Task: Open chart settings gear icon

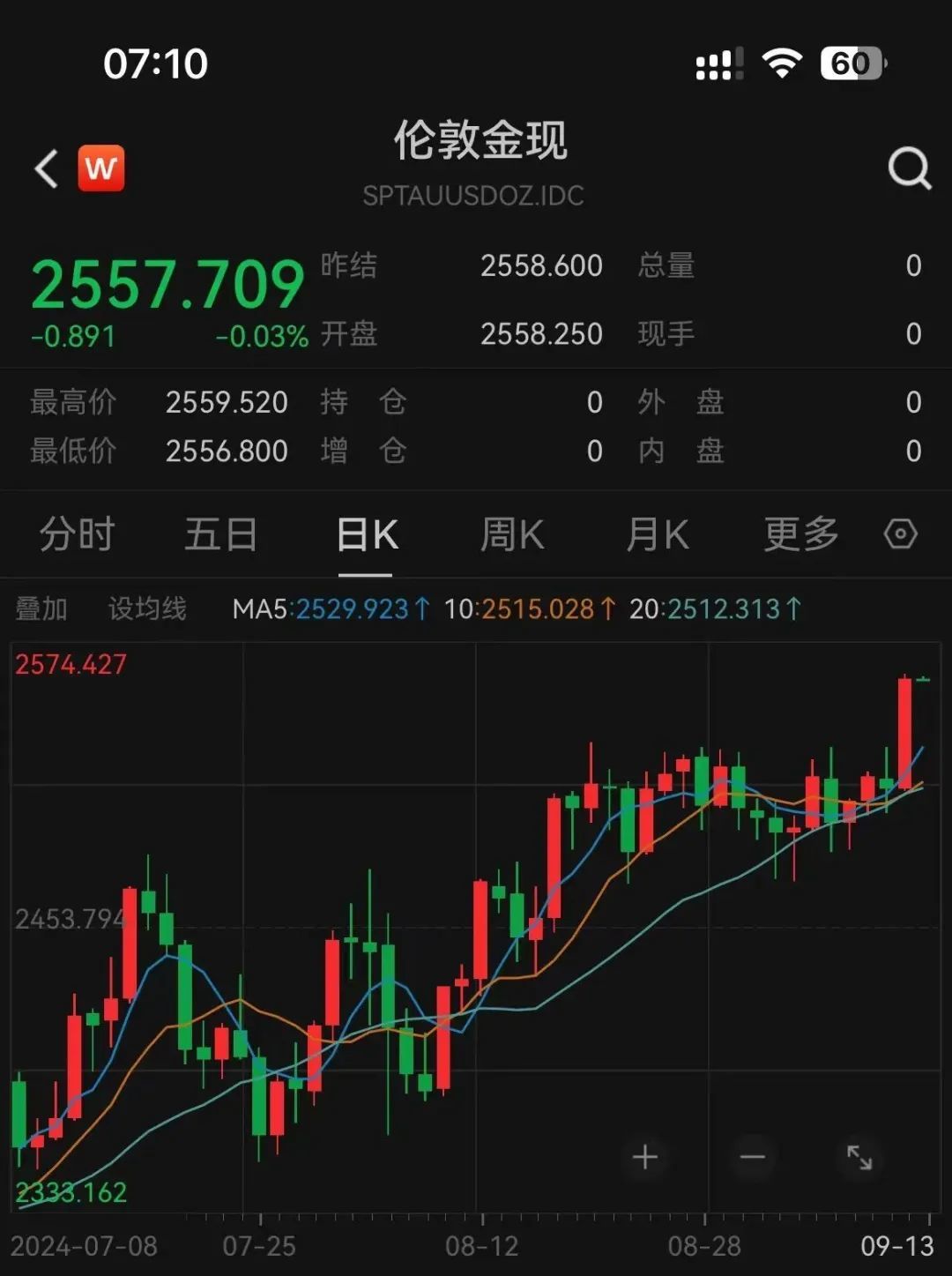Action: 901,534
